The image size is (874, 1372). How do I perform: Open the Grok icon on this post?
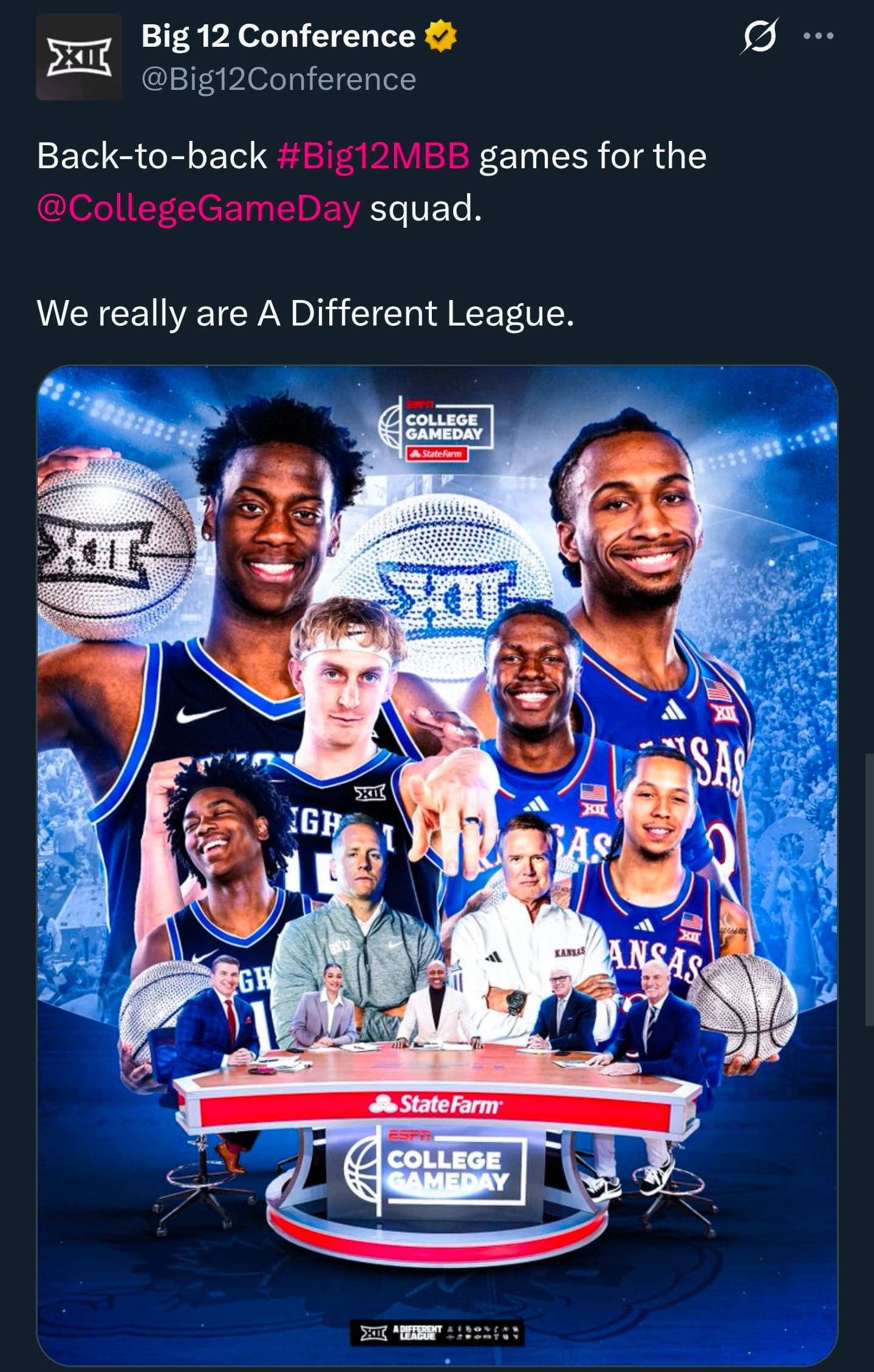759,38
